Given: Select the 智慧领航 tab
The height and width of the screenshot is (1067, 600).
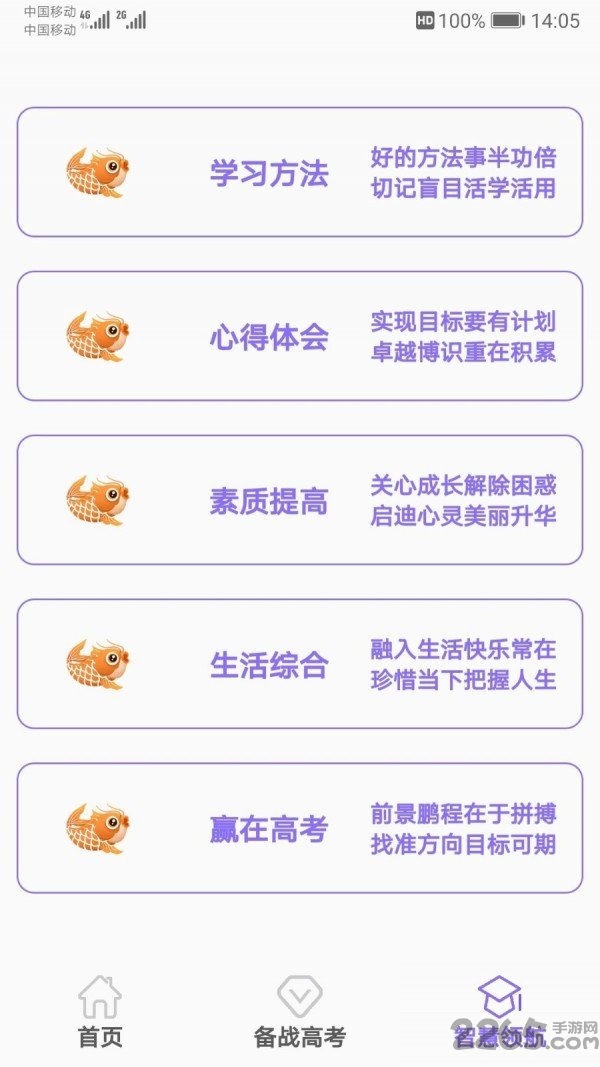Looking at the screenshot, I should click(x=499, y=1012).
